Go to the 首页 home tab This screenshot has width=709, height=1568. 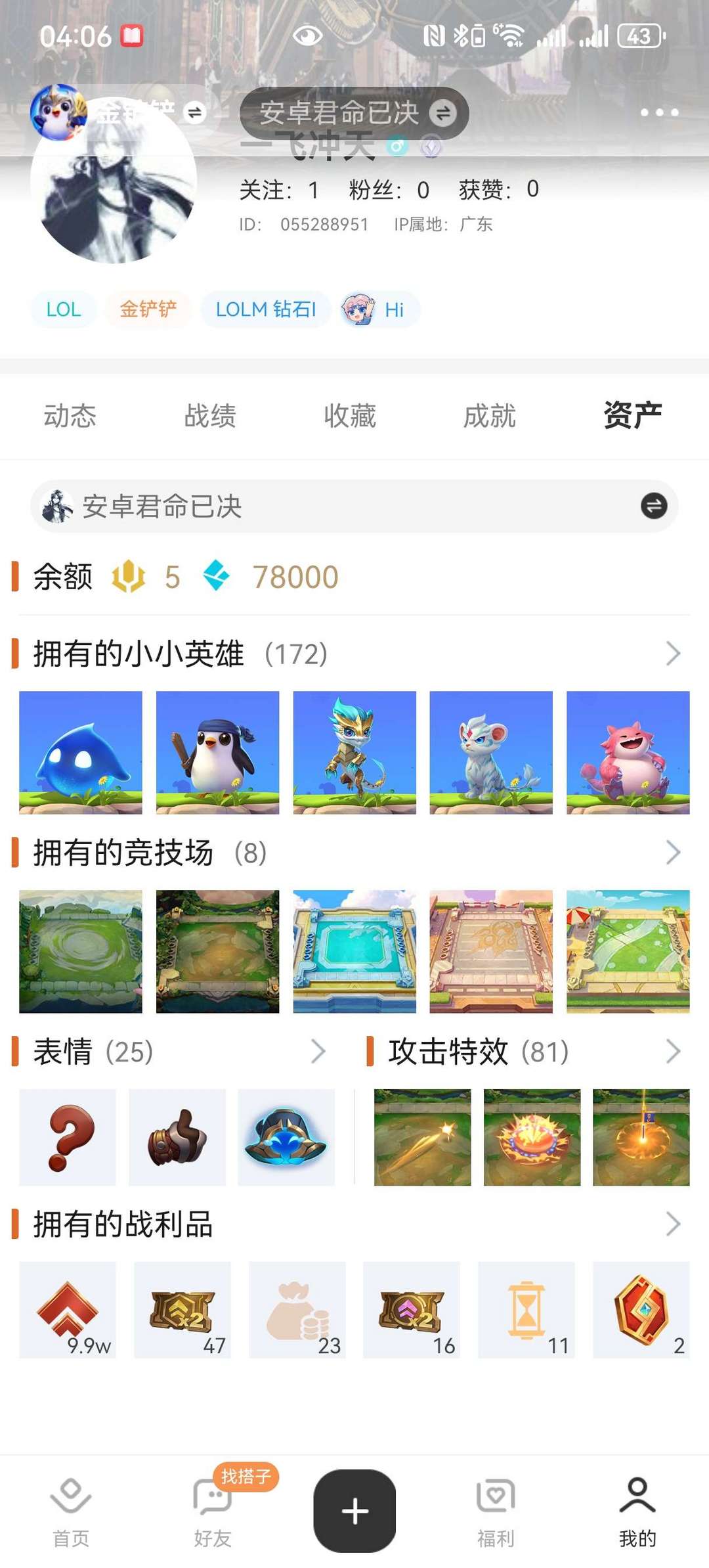click(70, 1510)
